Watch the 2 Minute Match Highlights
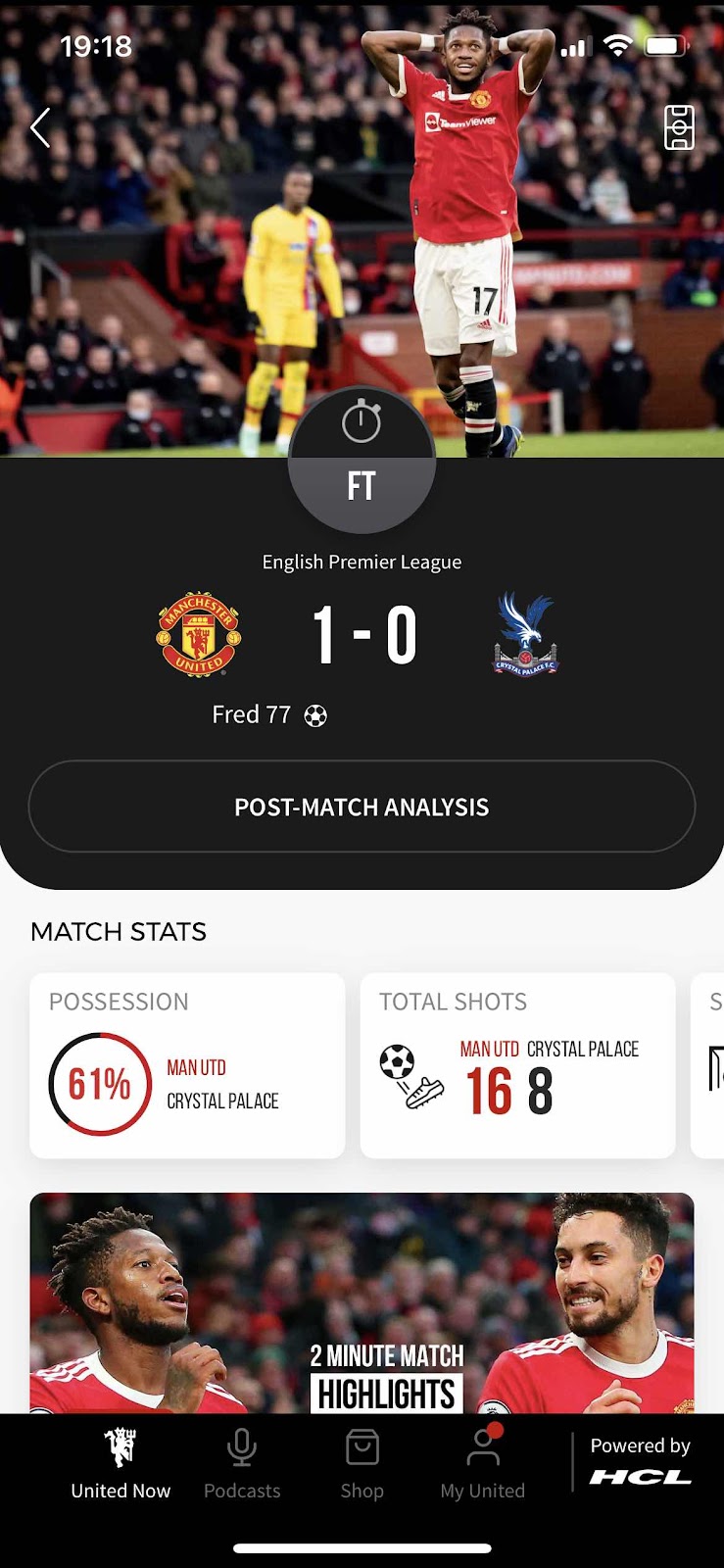The image size is (724, 1568). [362, 1303]
